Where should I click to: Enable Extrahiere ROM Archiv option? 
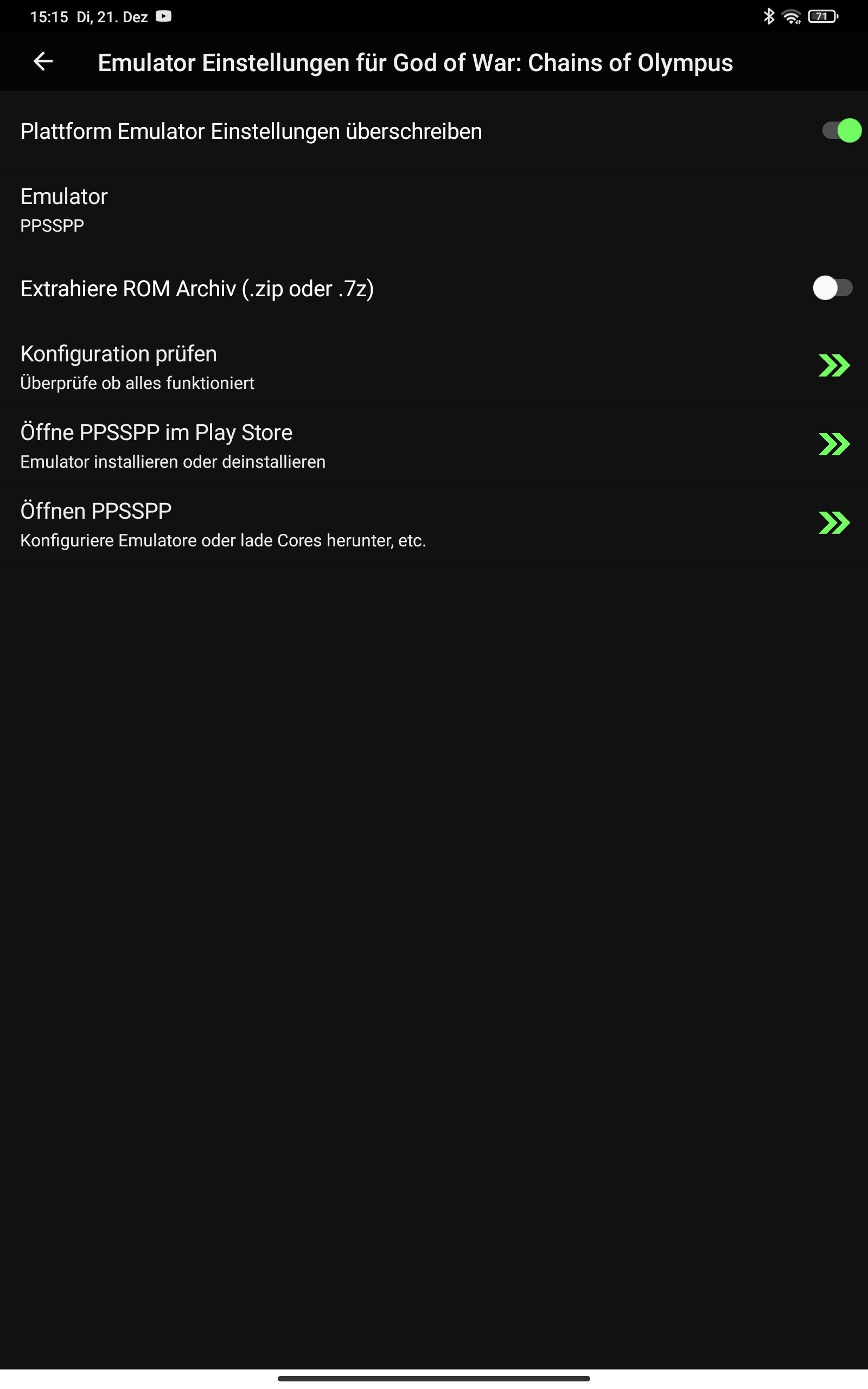(832, 288)
